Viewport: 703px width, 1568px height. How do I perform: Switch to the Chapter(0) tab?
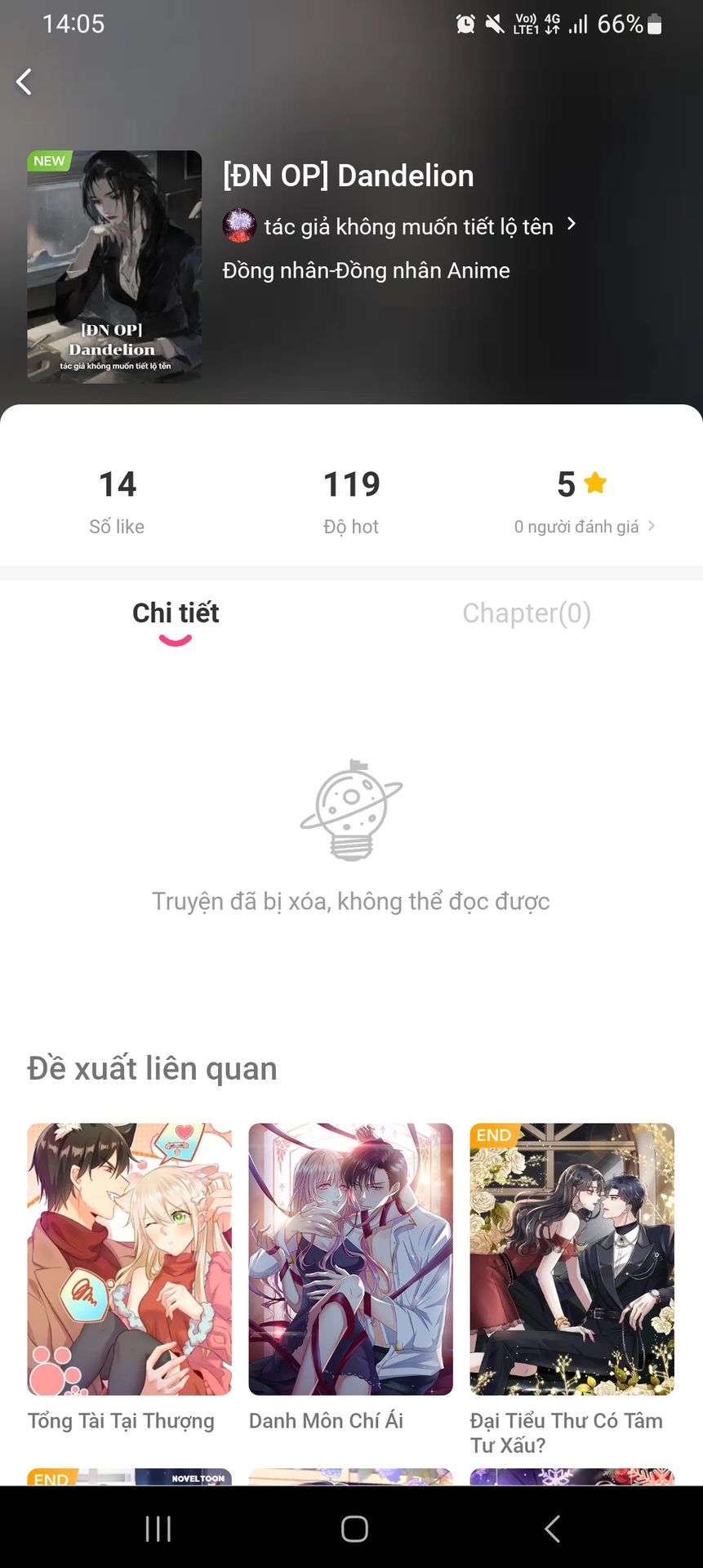coord(526,613)
